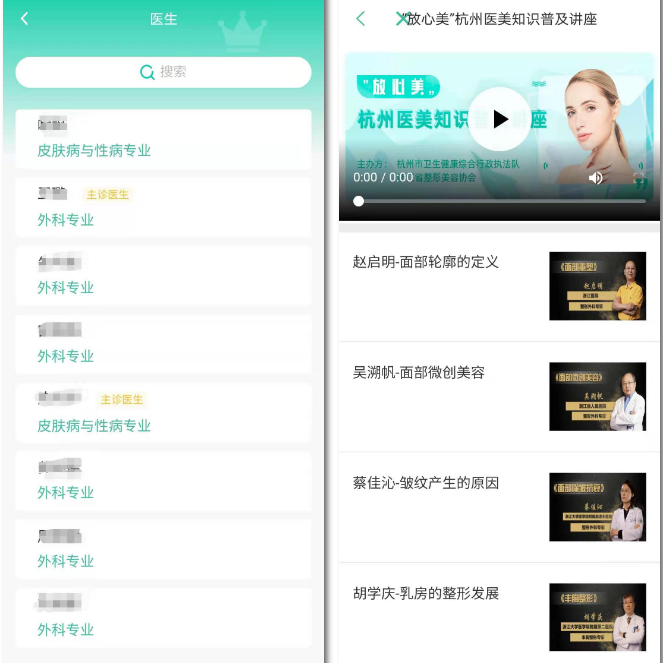The width and height of the screenshot is (663, 663).
Task: Tap the back arrow on the 杭州医美 lecture page
Action: 361,19
